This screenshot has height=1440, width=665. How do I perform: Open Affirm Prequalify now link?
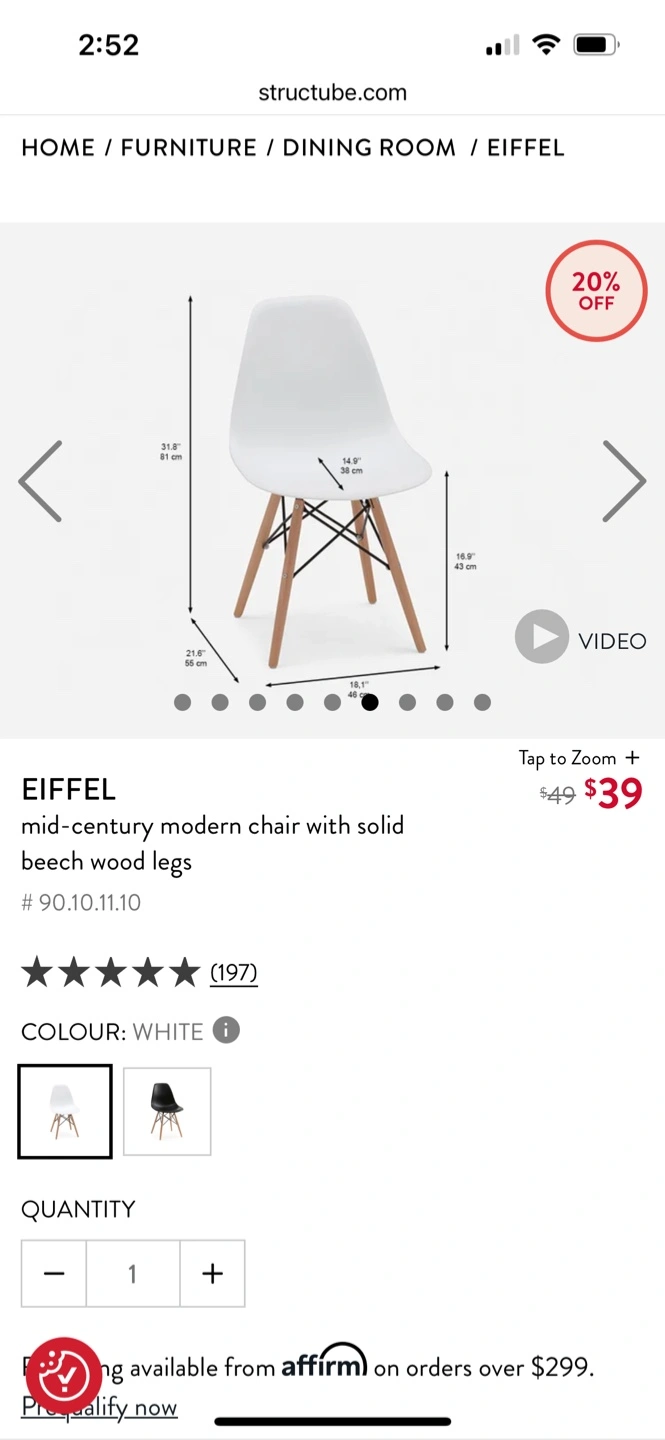120,1407
